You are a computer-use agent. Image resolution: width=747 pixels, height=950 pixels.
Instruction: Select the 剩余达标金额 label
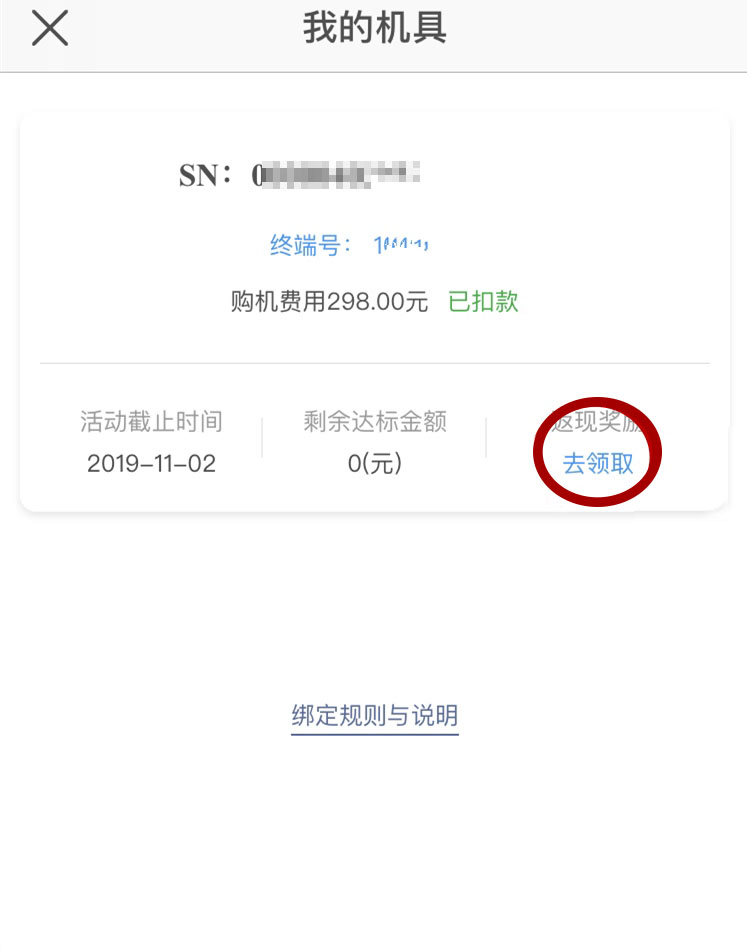pyautogui.click(x=374, y=422)
